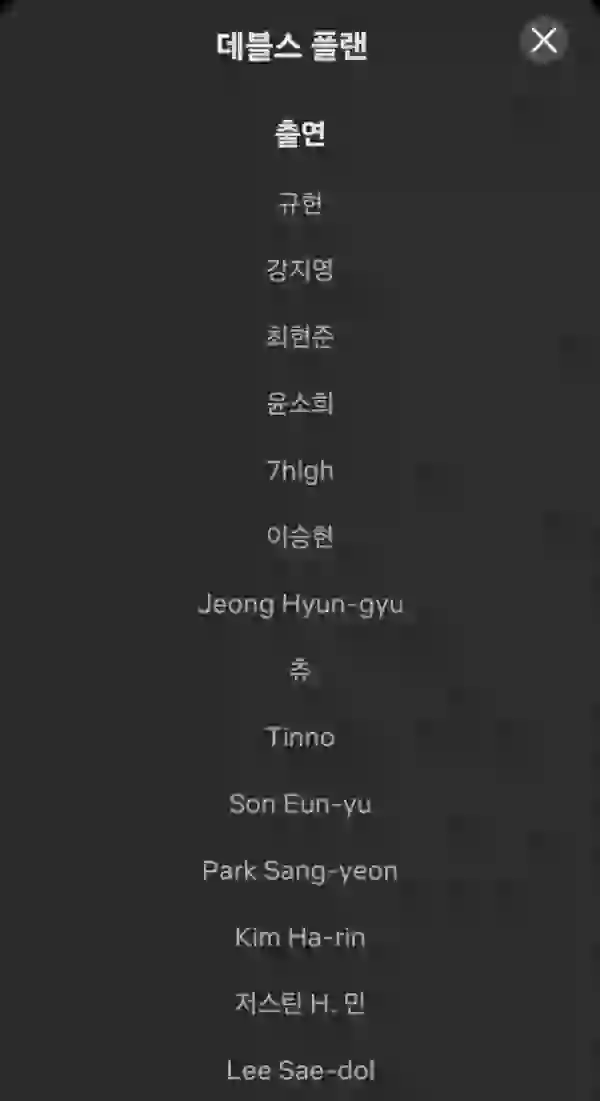Close the cast list dialog

pyautogui.click(x=544, y=41)
